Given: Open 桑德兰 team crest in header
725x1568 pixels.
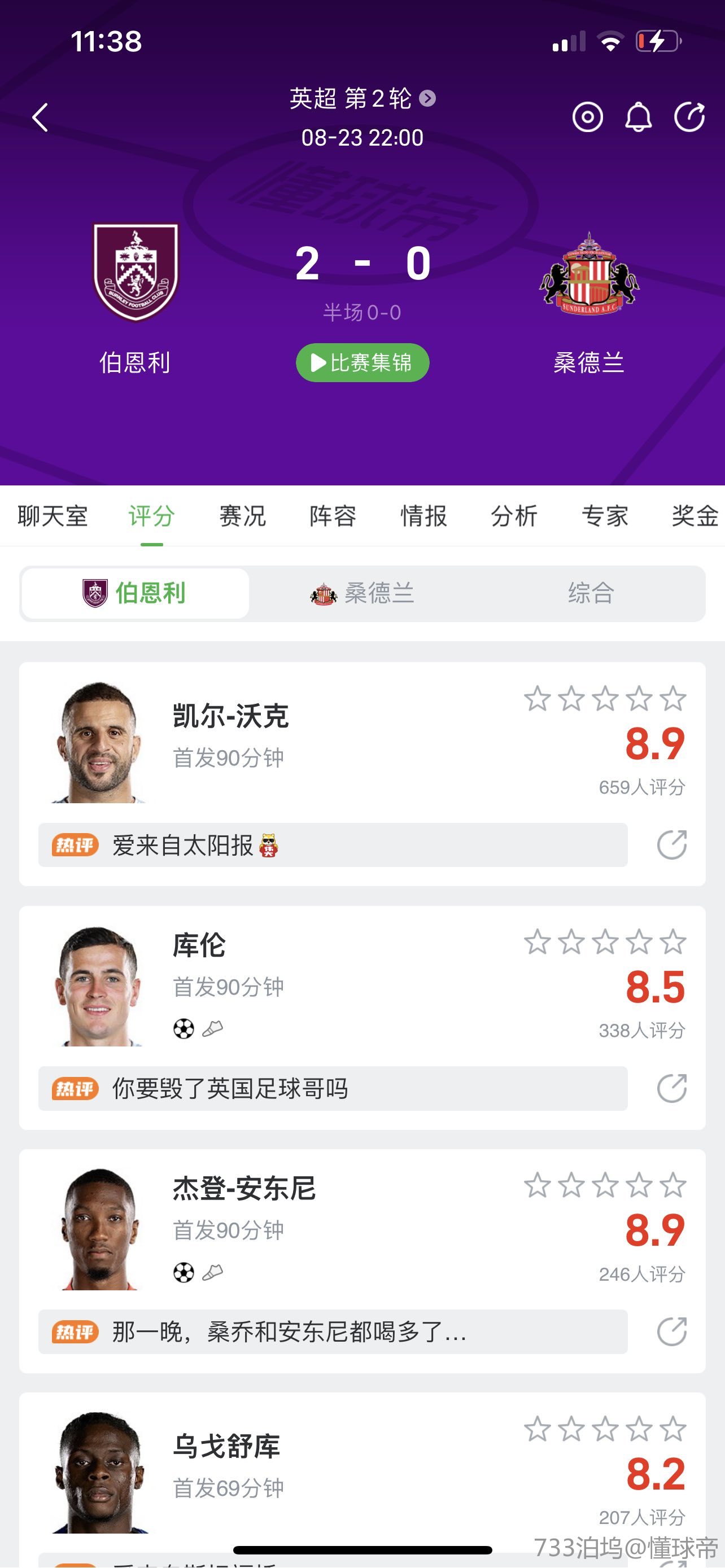Looking at the screenshot, I should click(x=589, y=274).
